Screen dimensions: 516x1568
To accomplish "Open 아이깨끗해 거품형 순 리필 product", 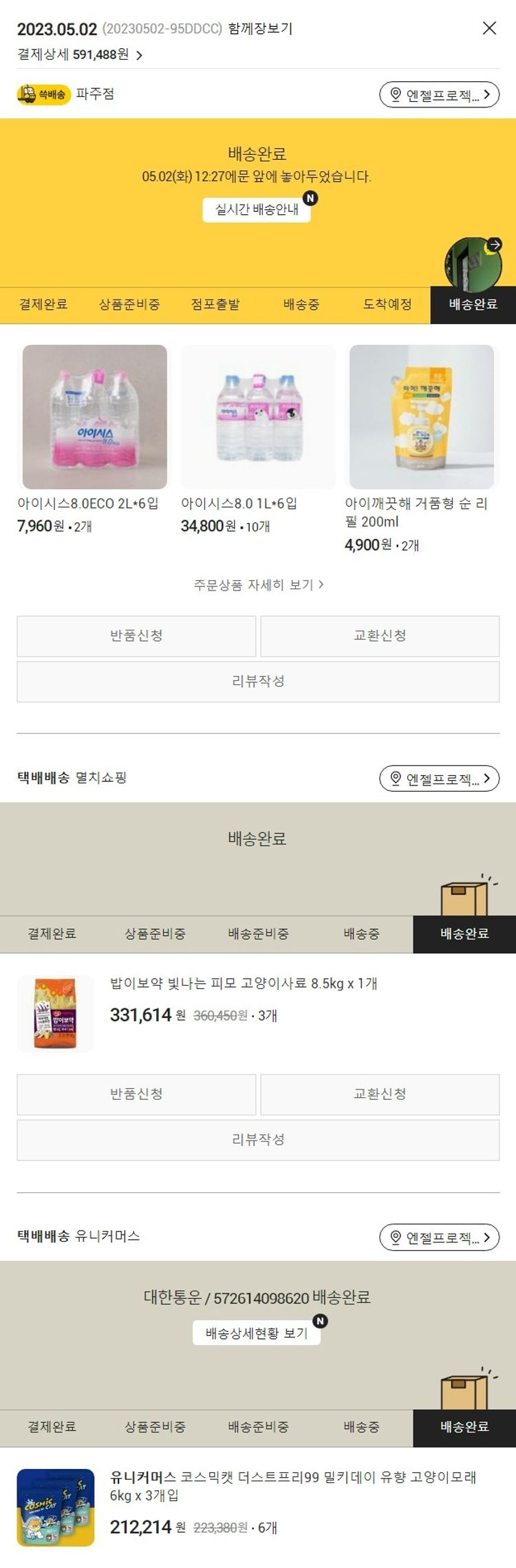I will coord(421,417).
